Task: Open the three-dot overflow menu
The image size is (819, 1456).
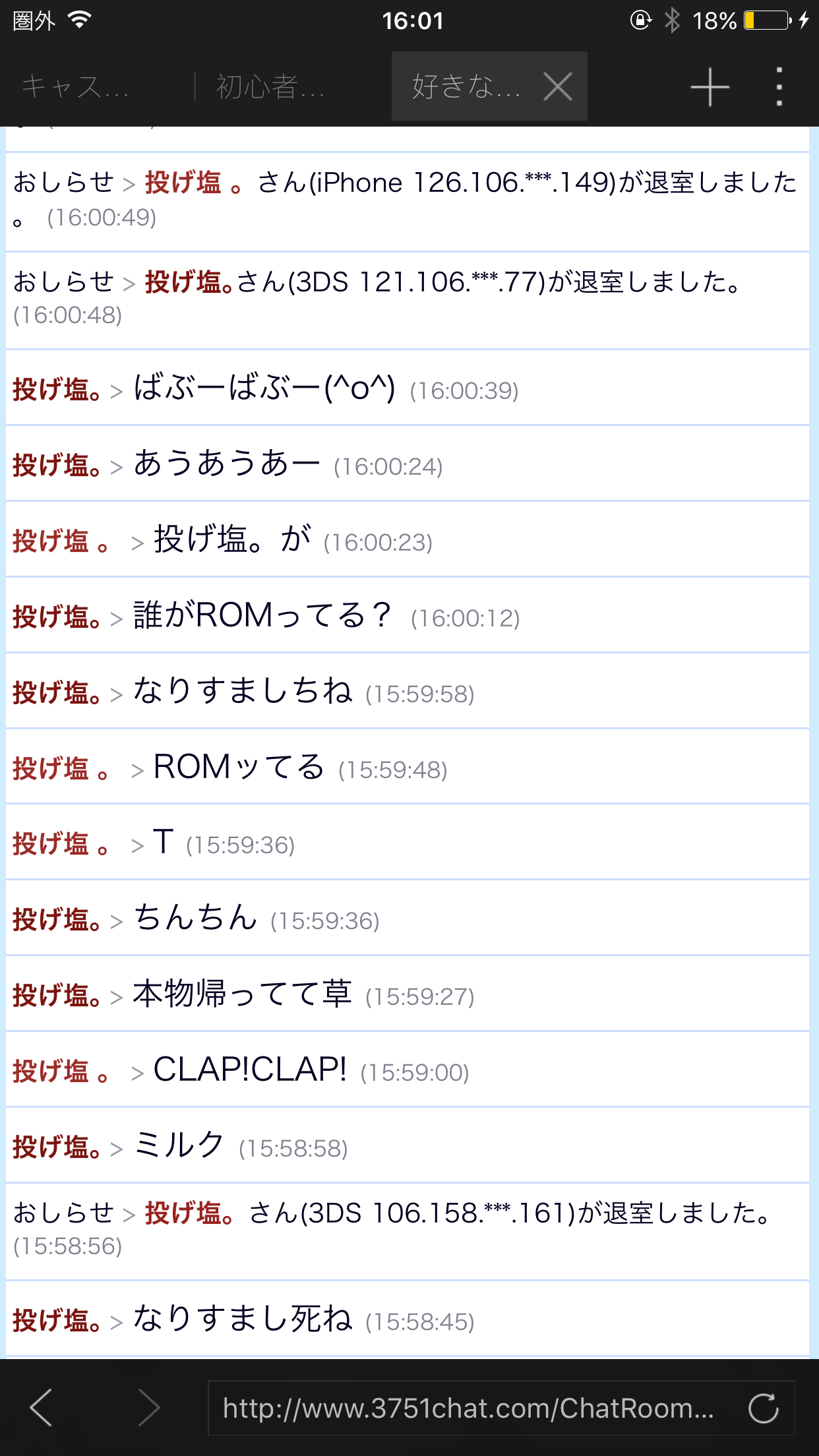Action: pyautogui.click(x=779, y=87)
